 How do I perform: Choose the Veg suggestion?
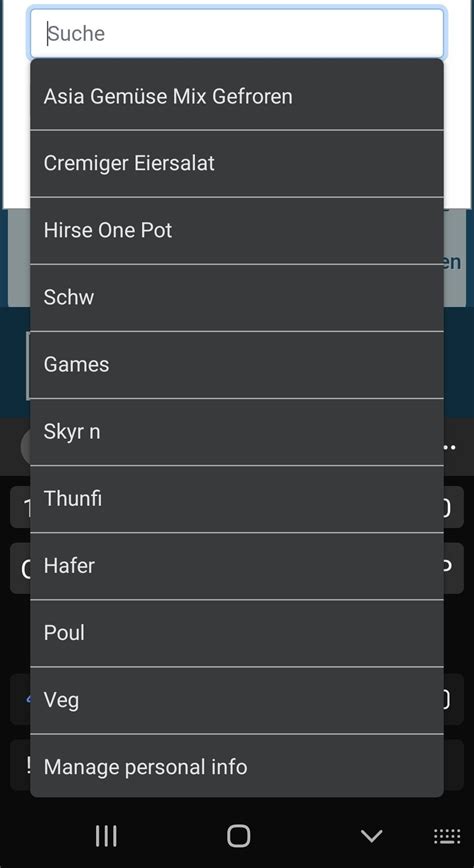pyautogui.click(x=237, y=700)
